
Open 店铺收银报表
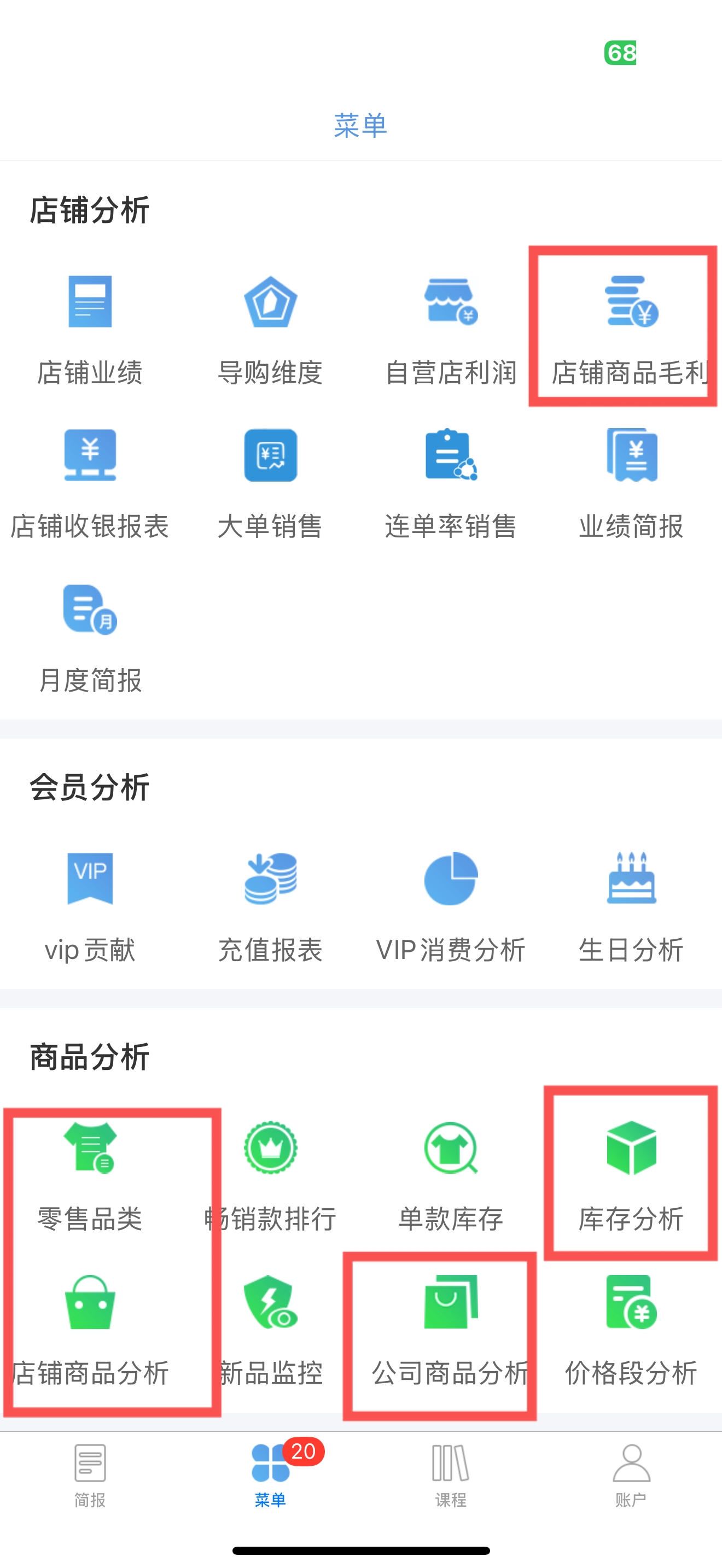(x=90, y=484)
